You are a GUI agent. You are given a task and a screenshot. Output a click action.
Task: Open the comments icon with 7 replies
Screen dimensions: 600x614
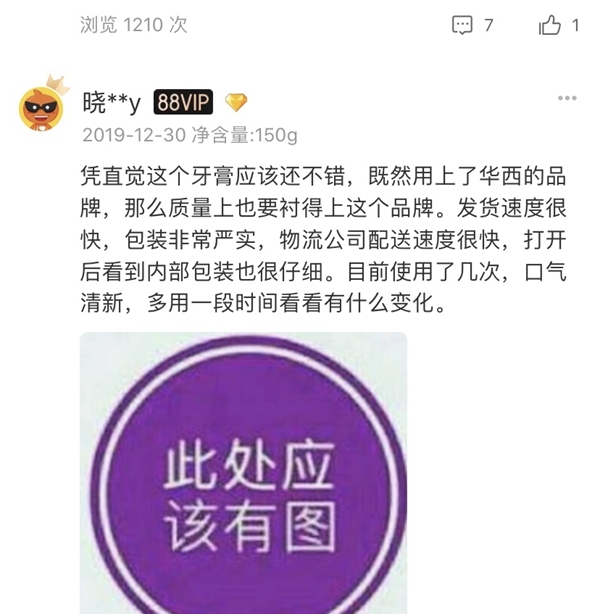(x=462, y=25)
